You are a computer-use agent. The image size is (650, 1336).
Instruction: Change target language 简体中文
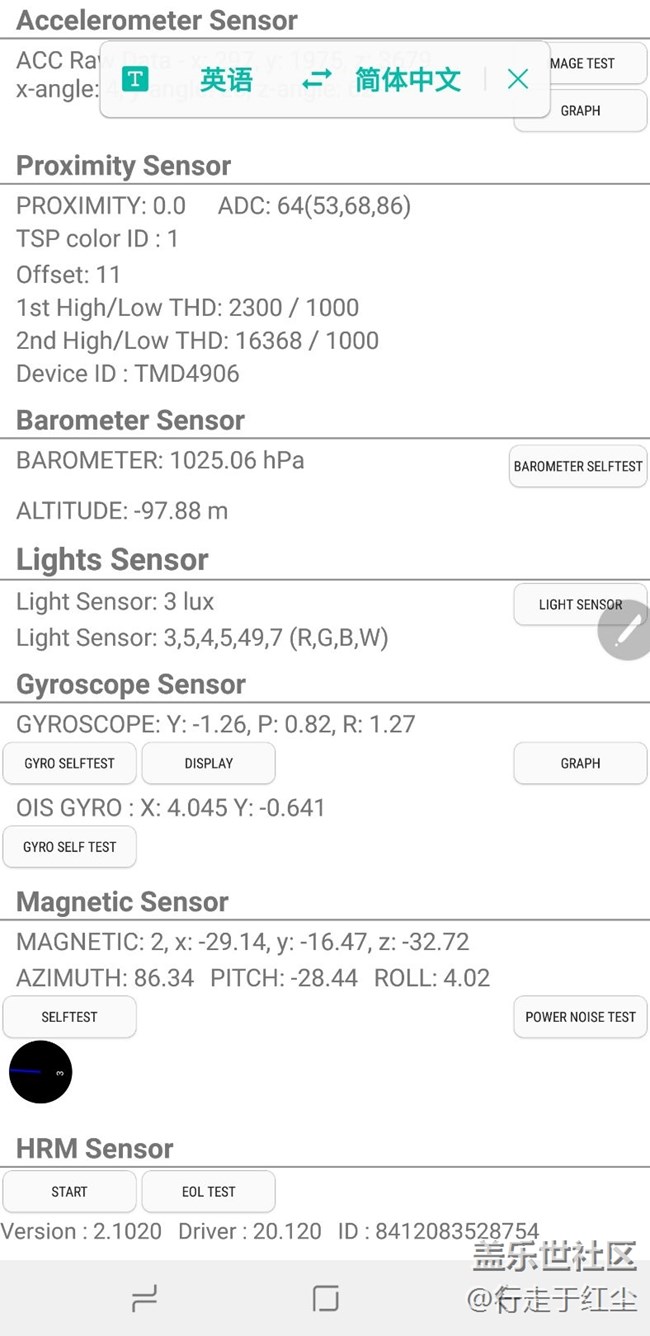(x=408, y=80)
